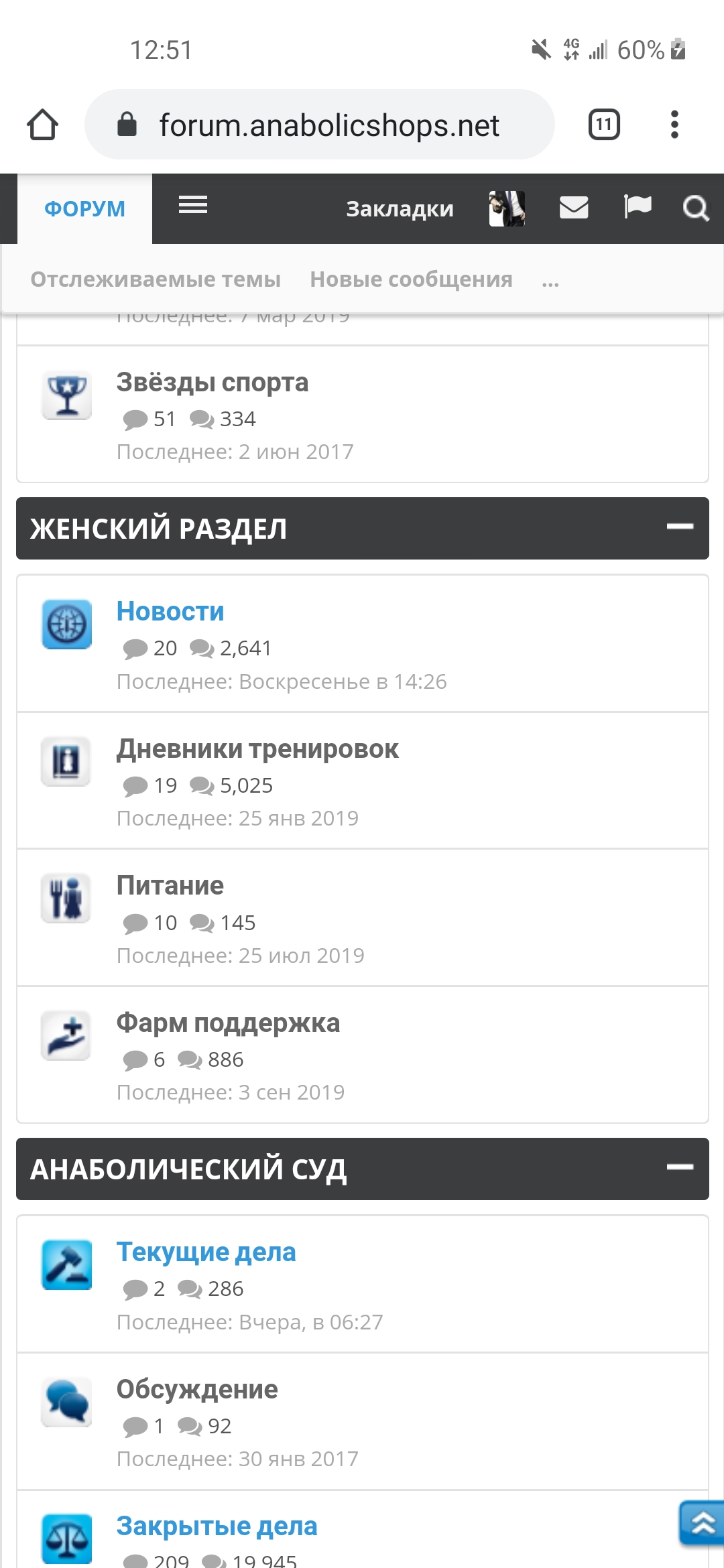This screenshot has width=724, height=1568.
Task: Open the alerts flag icon
Action: point(637,206)
